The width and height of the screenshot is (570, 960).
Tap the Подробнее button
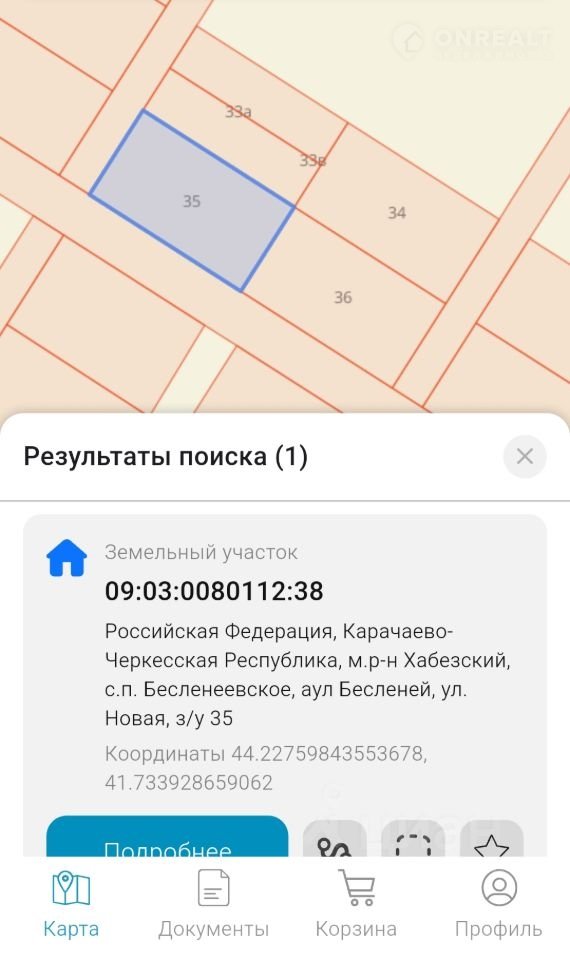click(167, 836)
